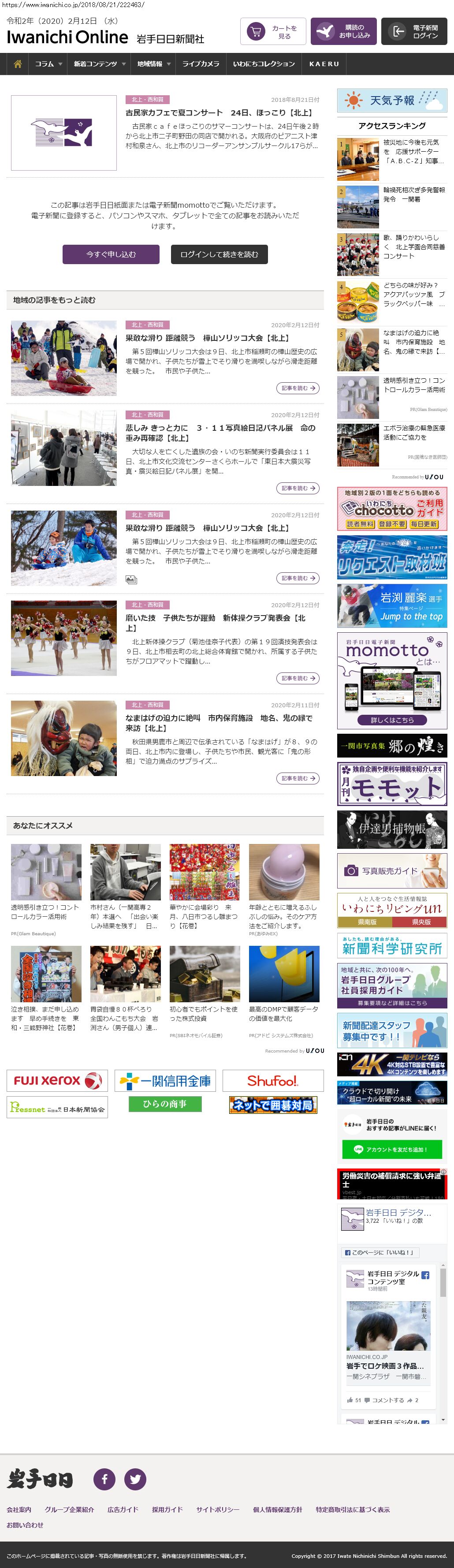Viewport: 454px width, 1568px height.
Task: Open the momotto 詳しくはこちら banner
Action: click(x=392, y=720)
